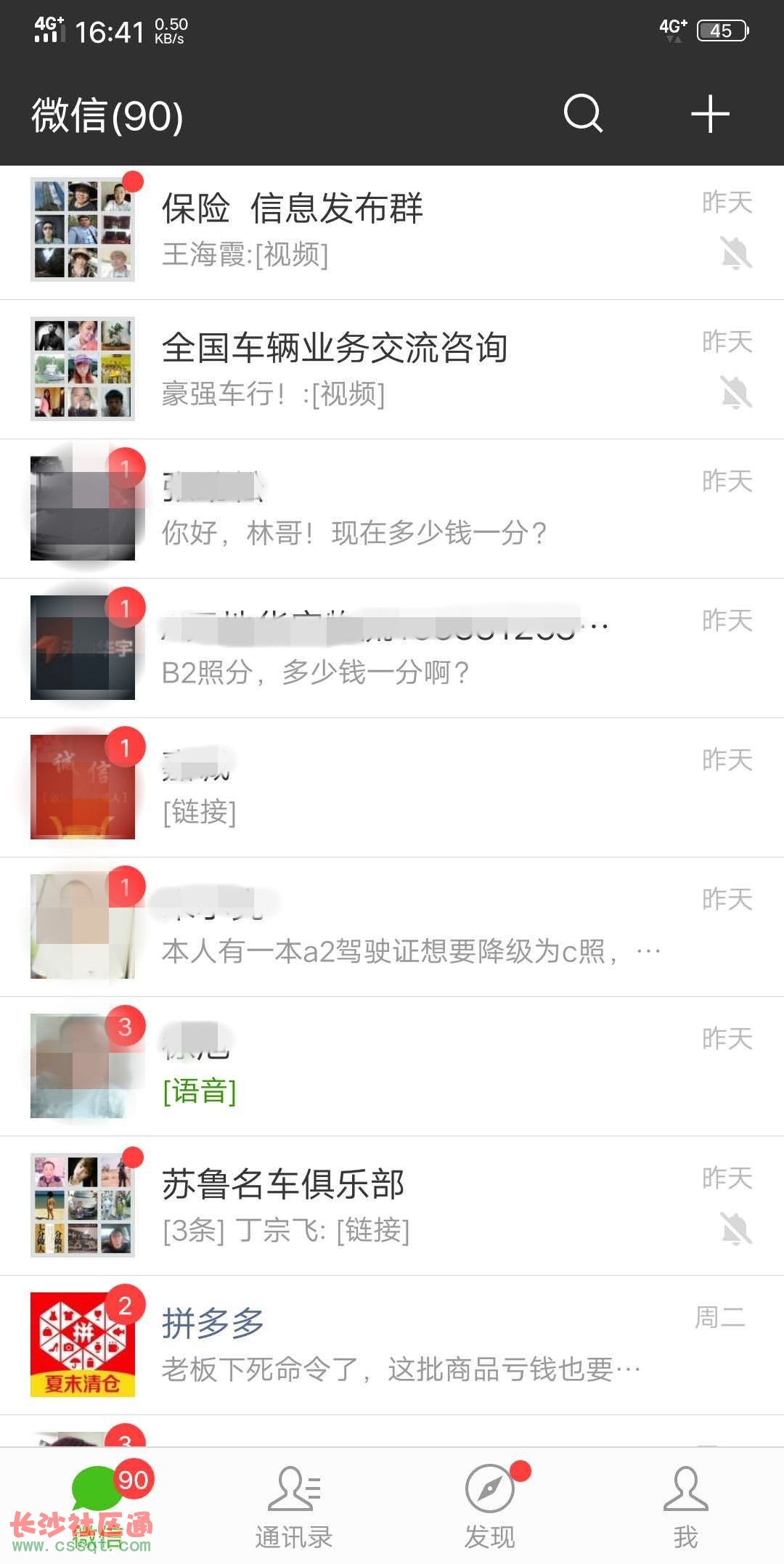Open chat asking 你好，林哥！现在多少钱一分
The width and height of the screenshot is (784, 1564).
(392, 509)
